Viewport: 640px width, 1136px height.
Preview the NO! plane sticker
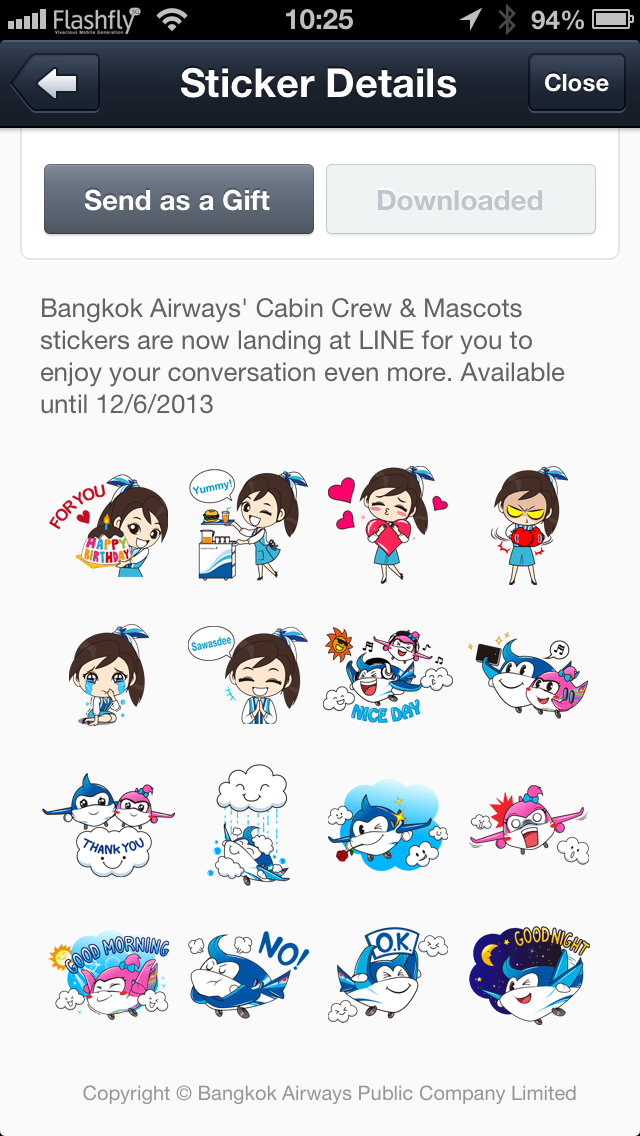(x=249, y=974)
